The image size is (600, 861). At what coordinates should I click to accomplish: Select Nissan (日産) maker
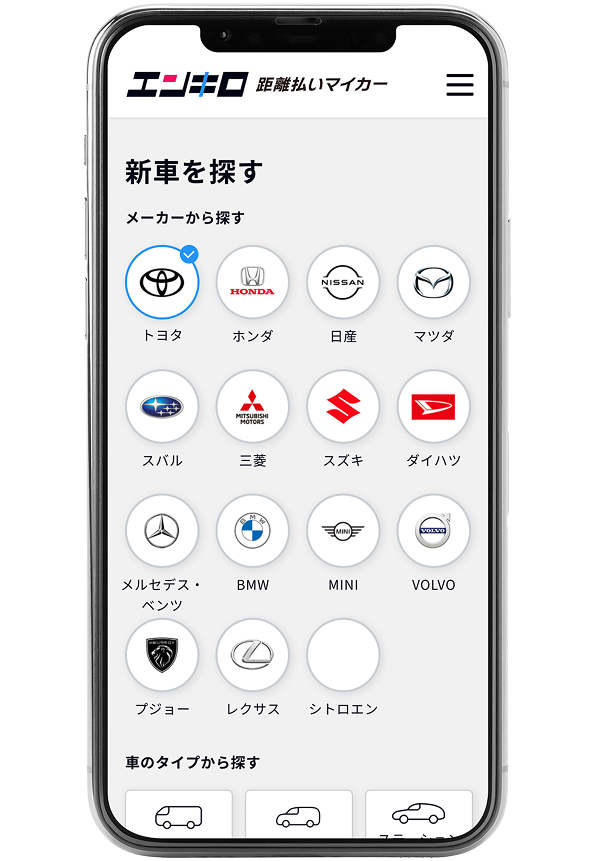tap(343, 283)
